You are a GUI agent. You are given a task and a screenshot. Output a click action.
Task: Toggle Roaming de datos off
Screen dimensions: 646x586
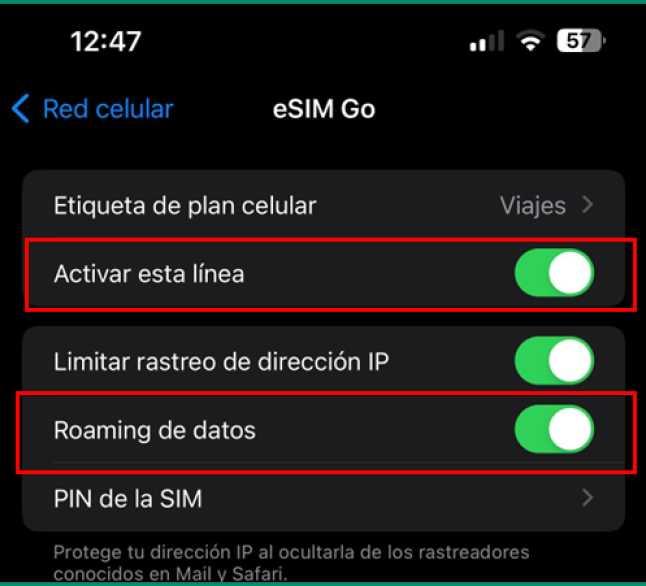(x=554, y=431)
